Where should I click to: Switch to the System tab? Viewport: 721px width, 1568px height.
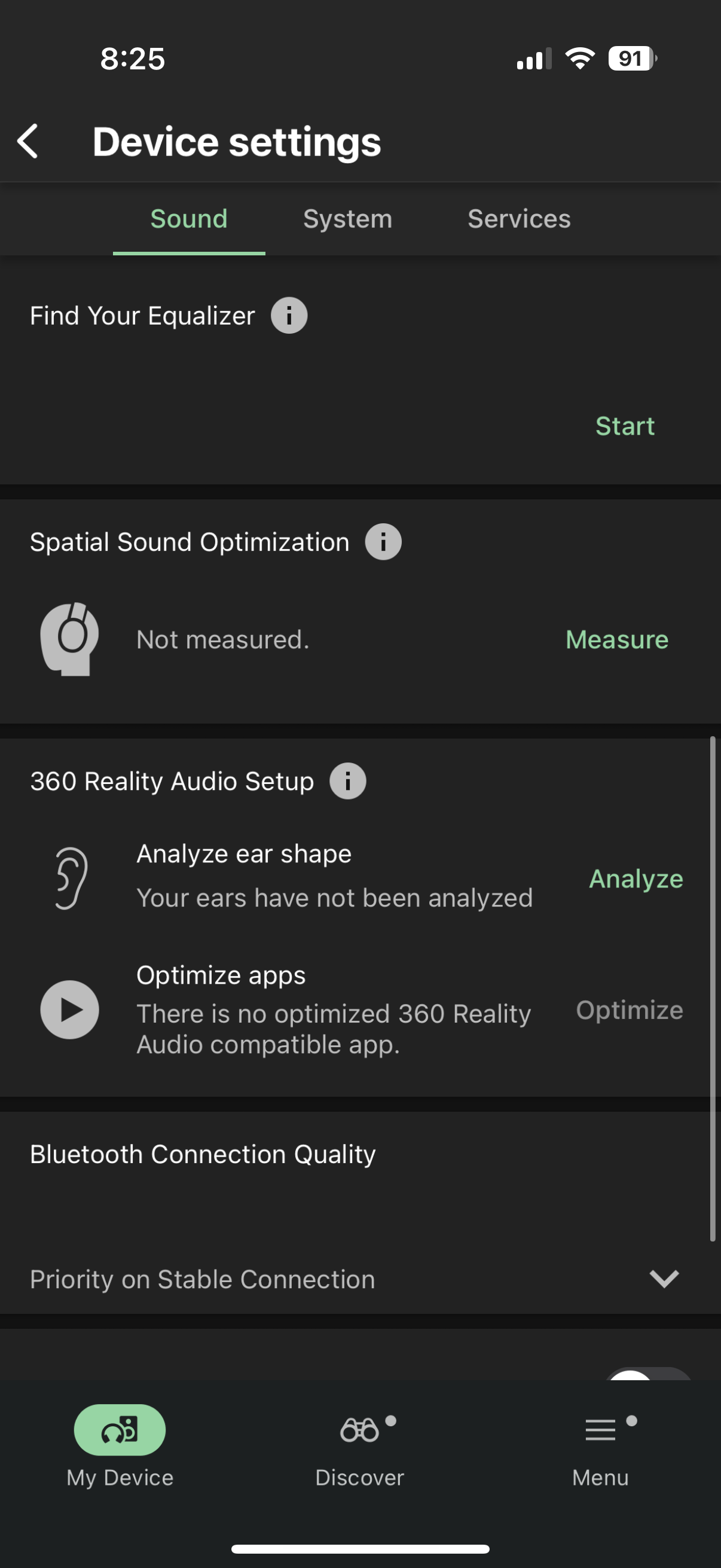[347, 218]
